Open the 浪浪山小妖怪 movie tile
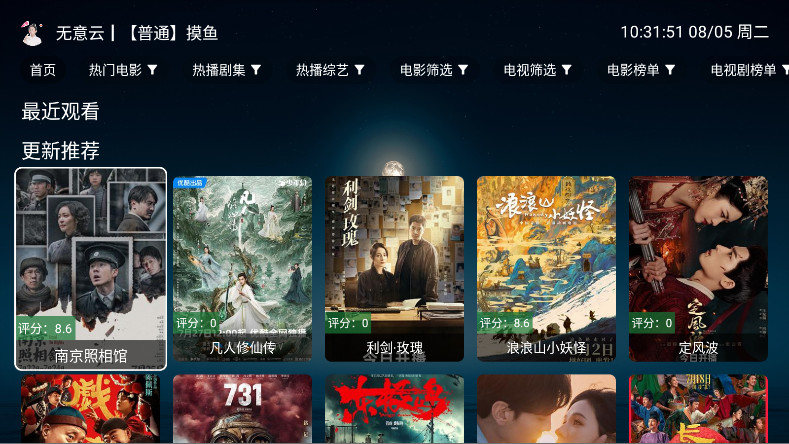 click(x=546, y=268)
